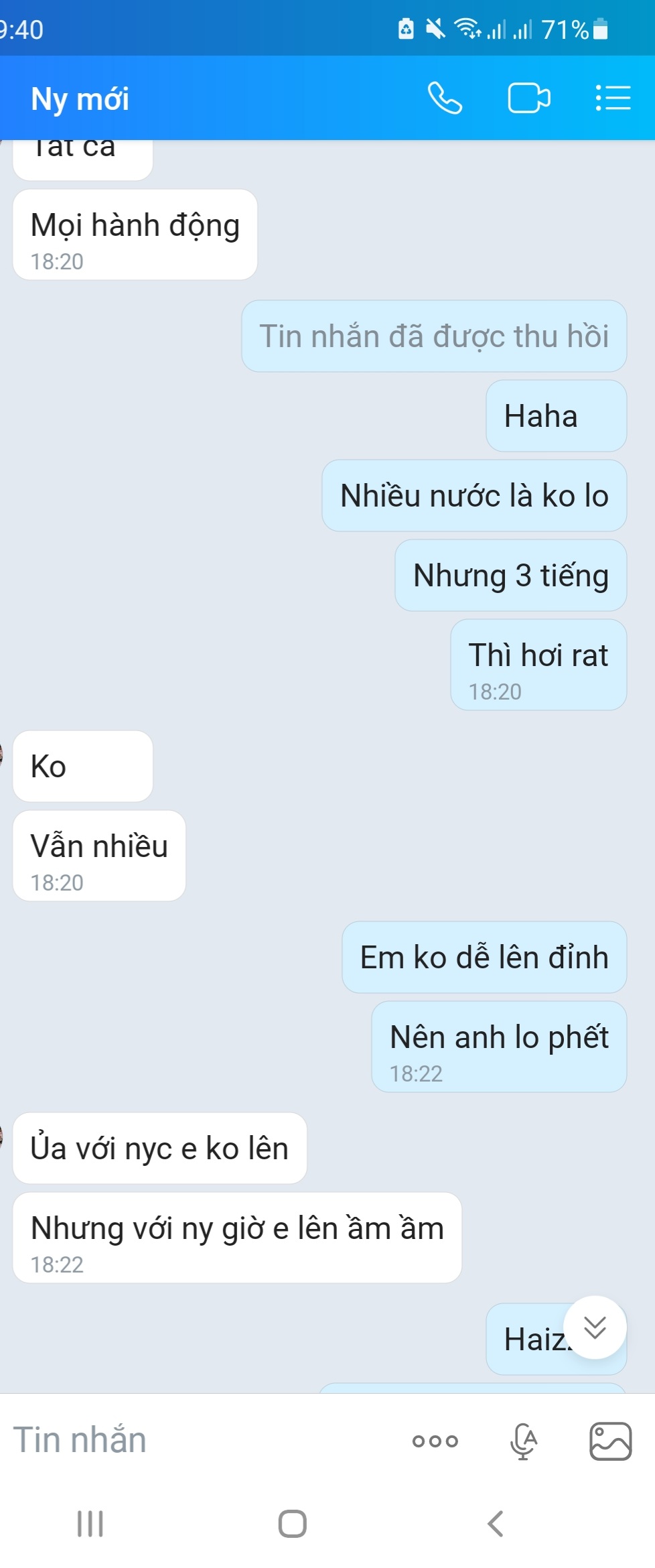655x1568 pixels.
Task: Go to the home screen
Action: pyautogui.click(x=293, y=1524)
